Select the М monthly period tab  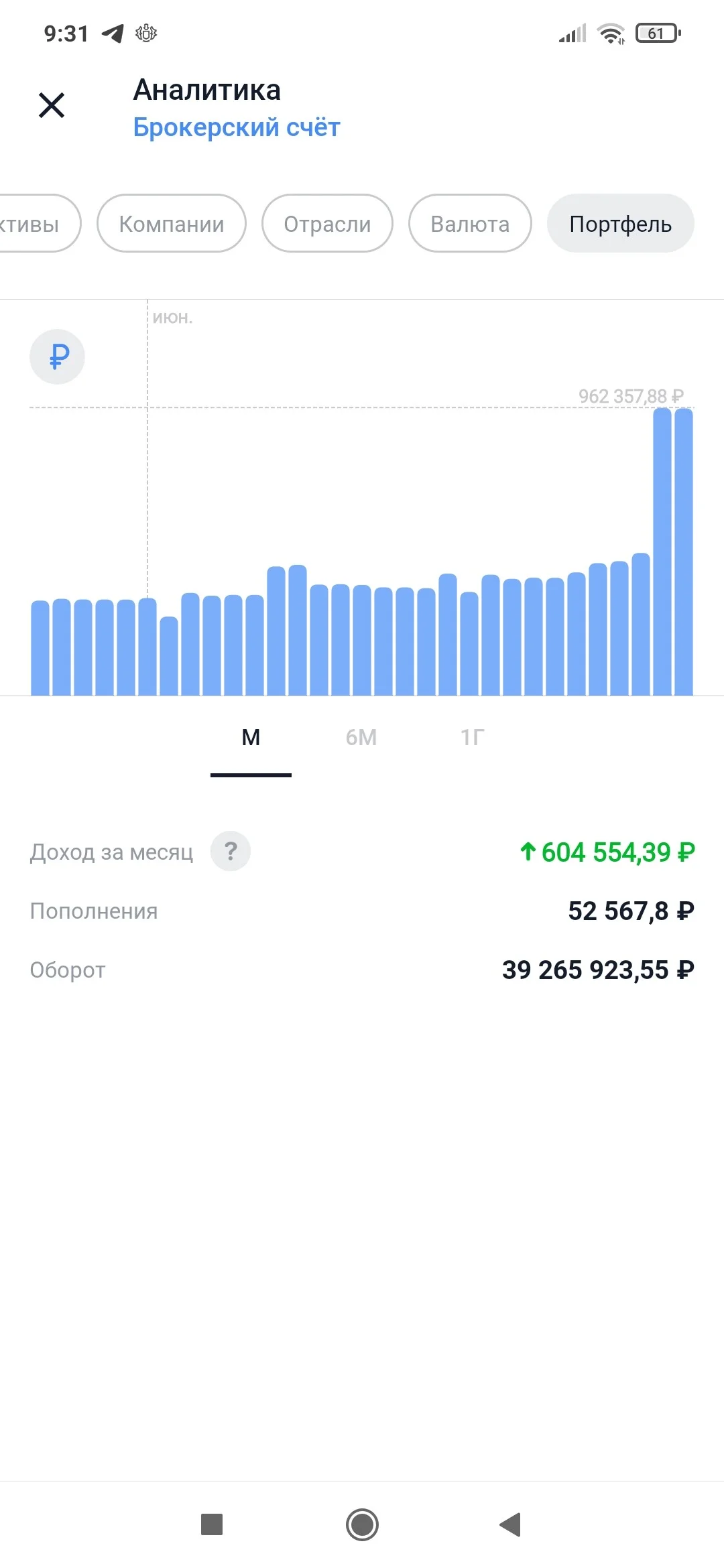pos(251,737)
